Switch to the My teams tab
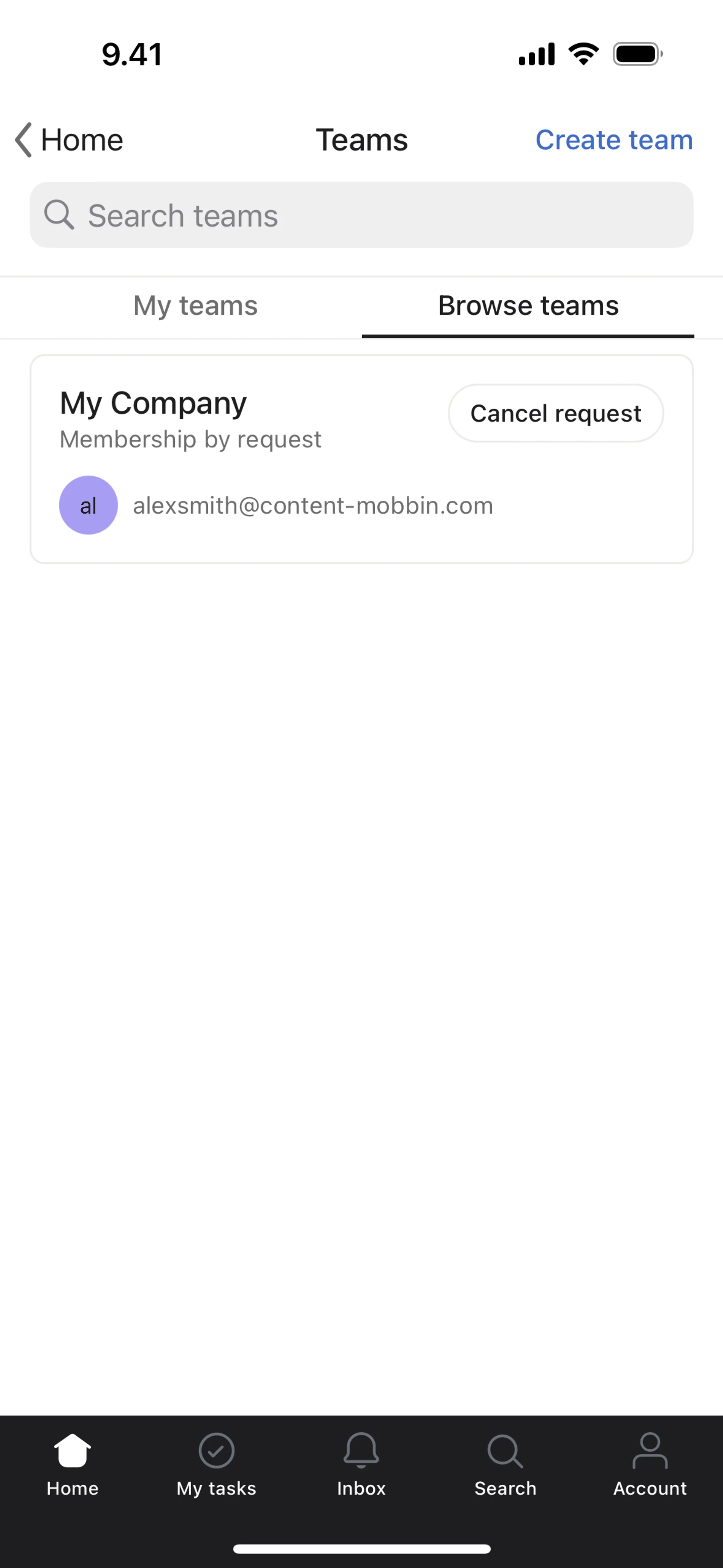 coord(195,306)
